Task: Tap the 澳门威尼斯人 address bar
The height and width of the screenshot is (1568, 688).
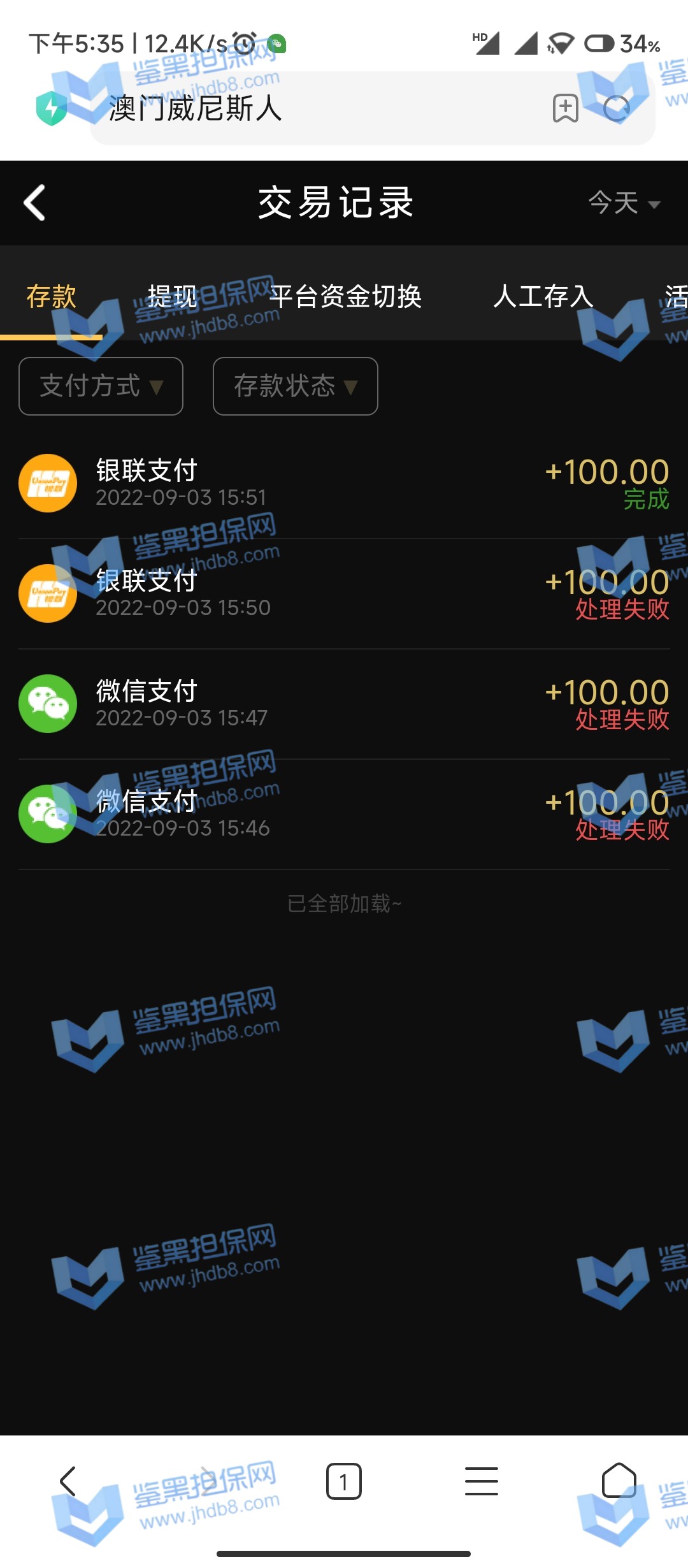Action: pos(319,108)
